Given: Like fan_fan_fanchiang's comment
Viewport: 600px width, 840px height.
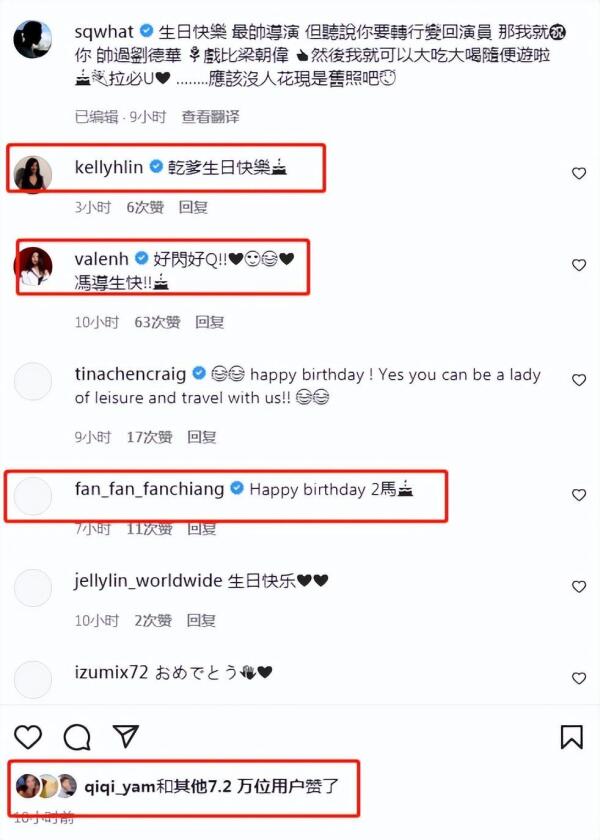Looking at the screenshot, I should pyautogui.click(x=578, y=495).
